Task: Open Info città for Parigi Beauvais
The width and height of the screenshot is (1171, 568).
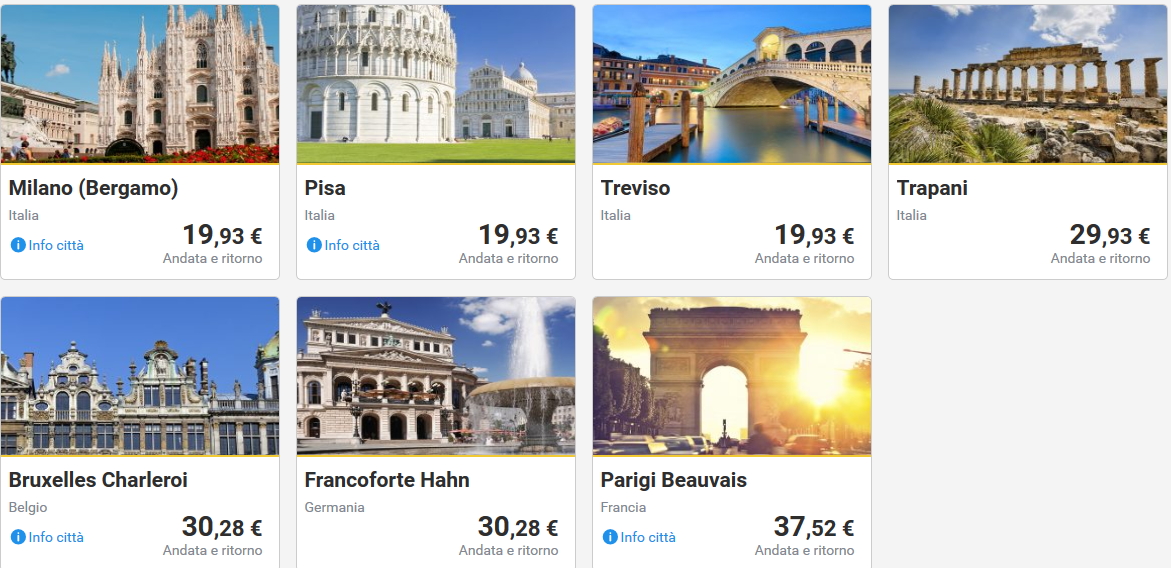Action: point(640,537)
